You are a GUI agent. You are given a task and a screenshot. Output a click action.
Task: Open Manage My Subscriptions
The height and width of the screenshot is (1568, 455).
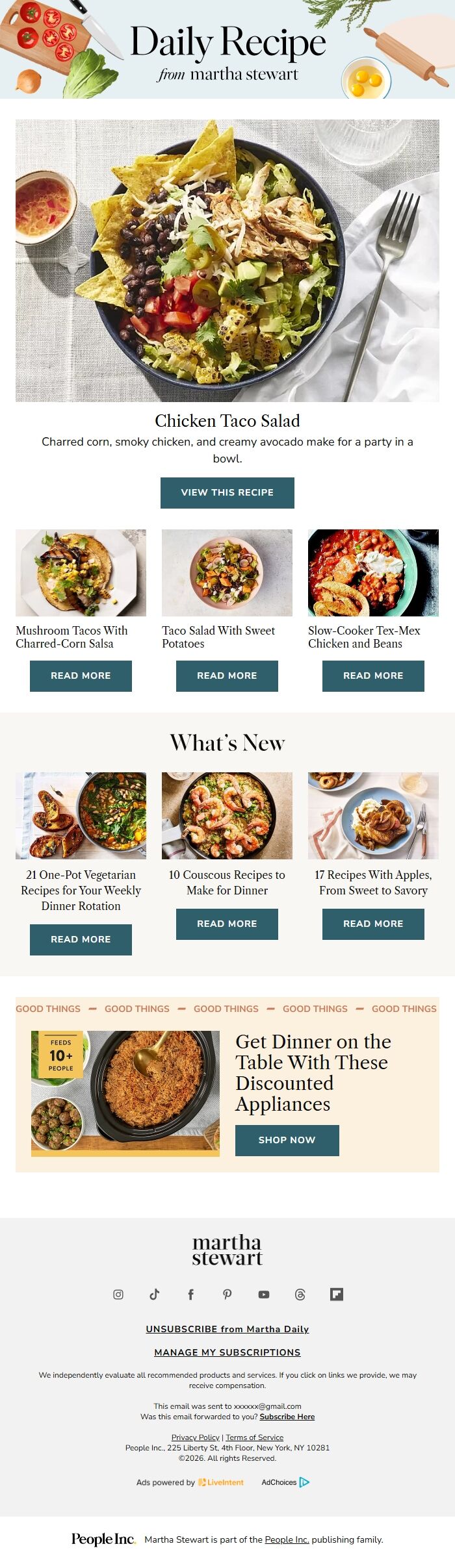227,1352
